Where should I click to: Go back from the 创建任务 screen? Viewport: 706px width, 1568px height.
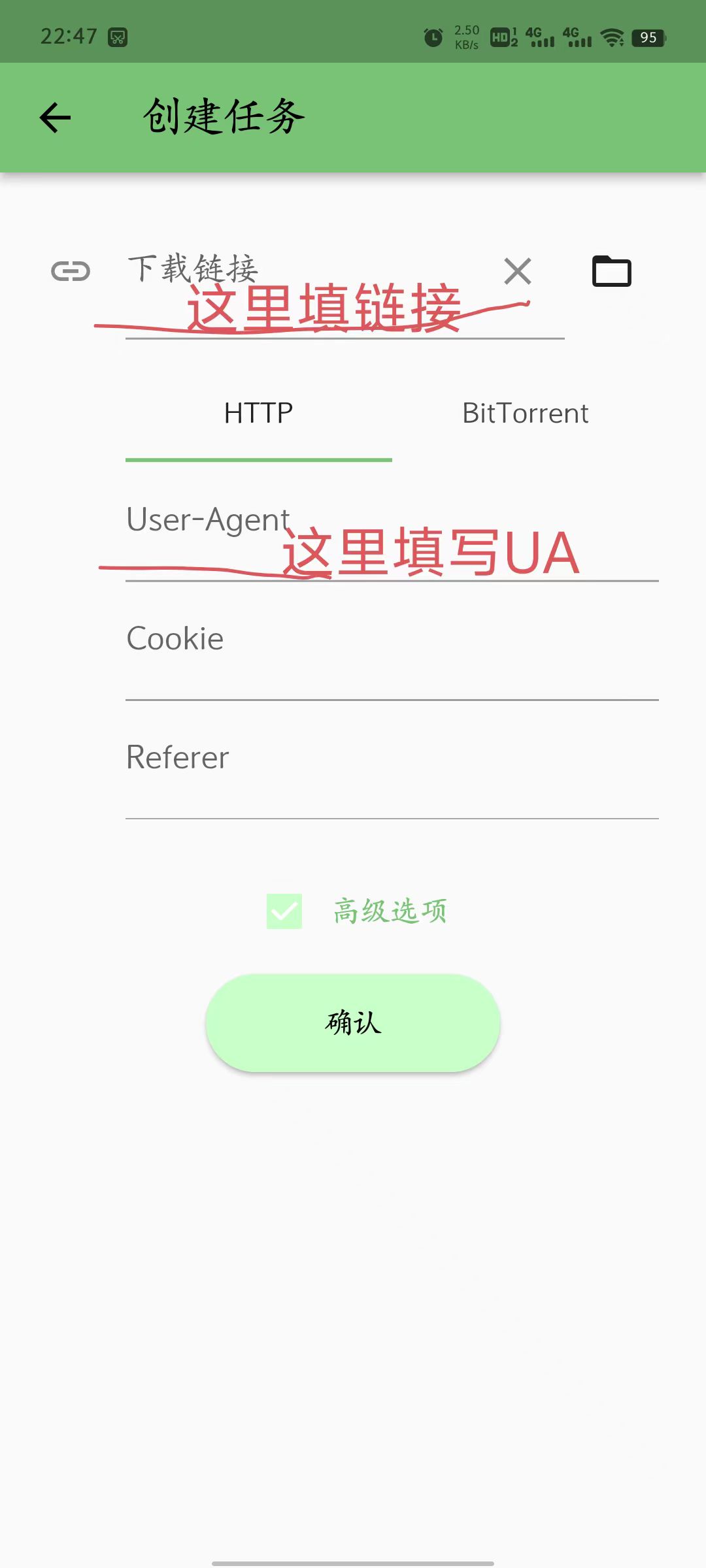(x=55, y=118)
